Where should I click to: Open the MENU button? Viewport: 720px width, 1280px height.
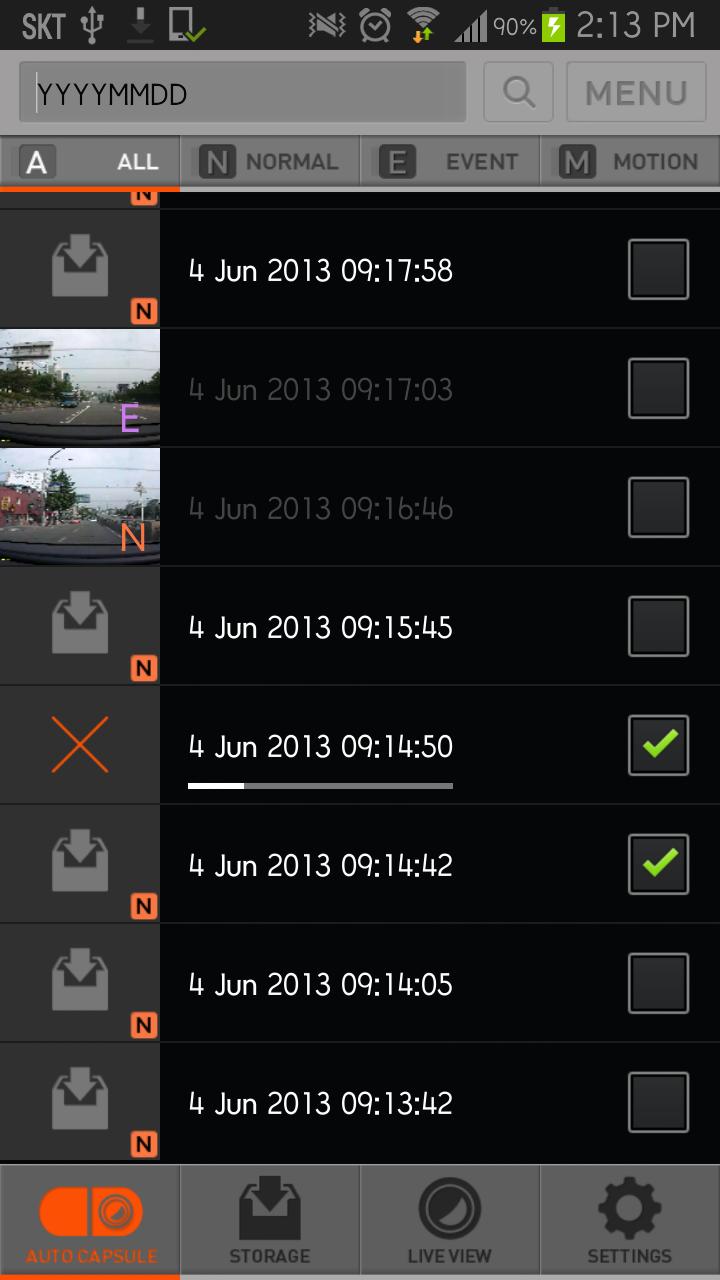634,92
